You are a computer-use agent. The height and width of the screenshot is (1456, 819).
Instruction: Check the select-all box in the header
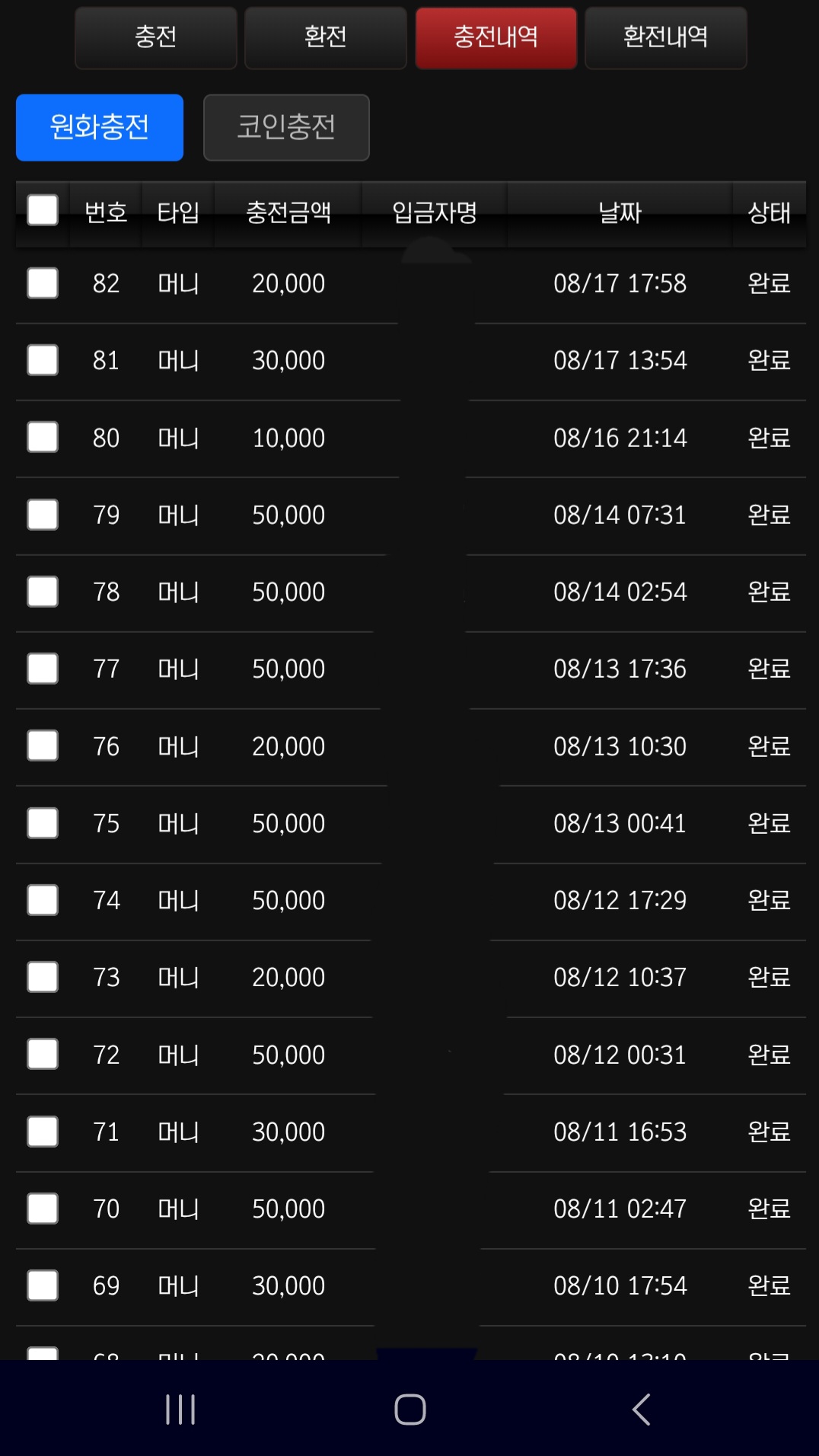[43, 210]
